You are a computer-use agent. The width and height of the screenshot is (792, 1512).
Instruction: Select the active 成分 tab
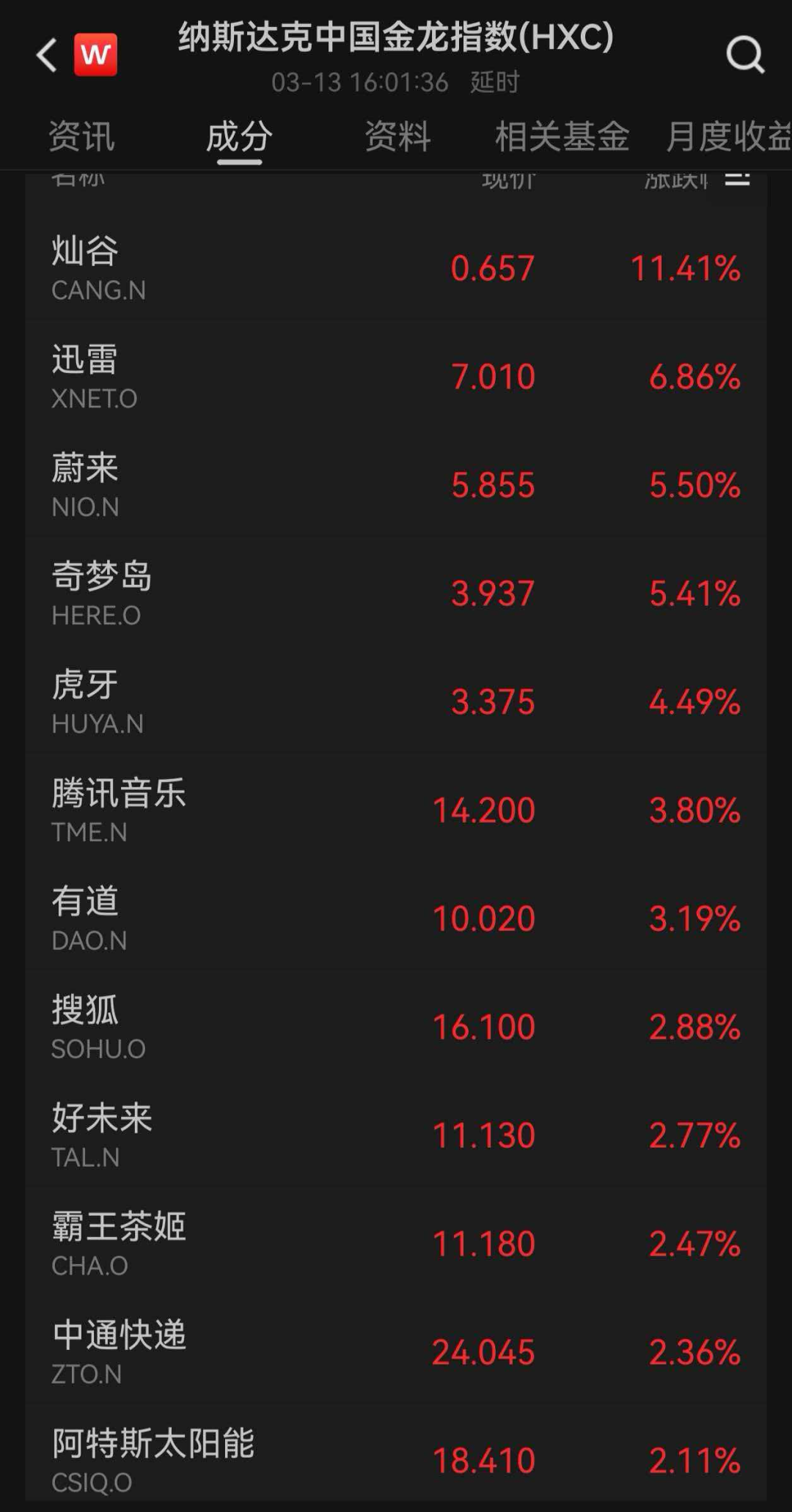238,136
